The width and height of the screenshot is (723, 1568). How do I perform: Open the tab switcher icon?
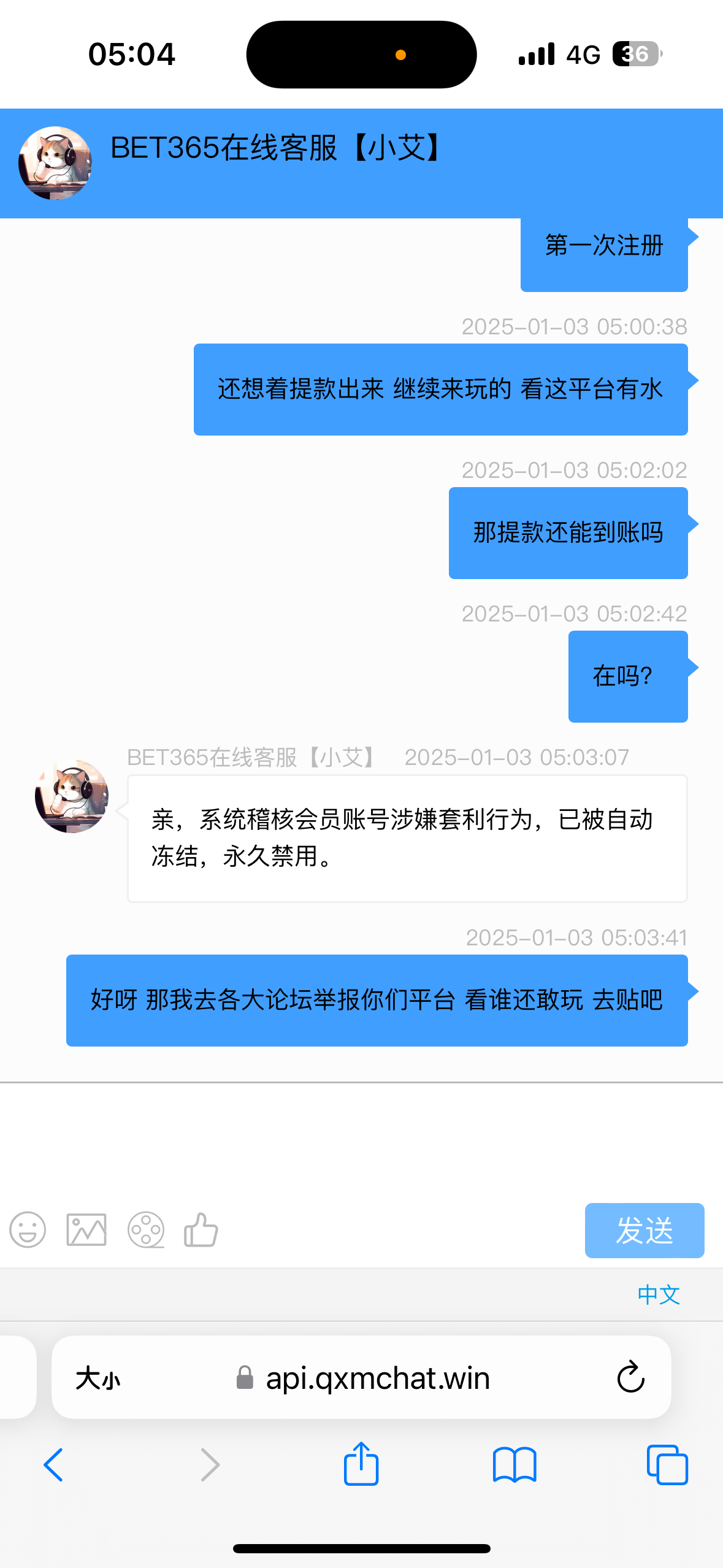pyautogui.click(x=667, y=1465)
